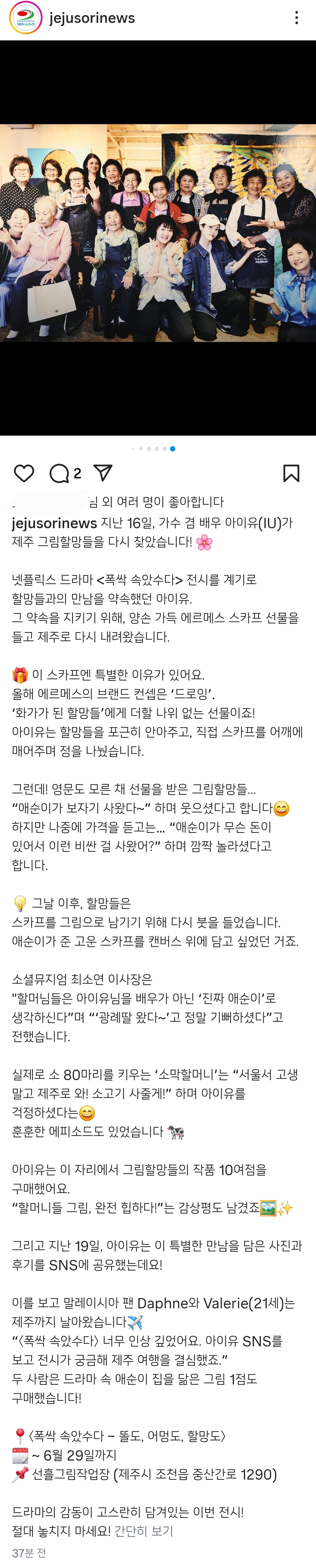This screenshot has height=1568, width=316.
Task: Open the comments on this post
Action: coord(60,473)
